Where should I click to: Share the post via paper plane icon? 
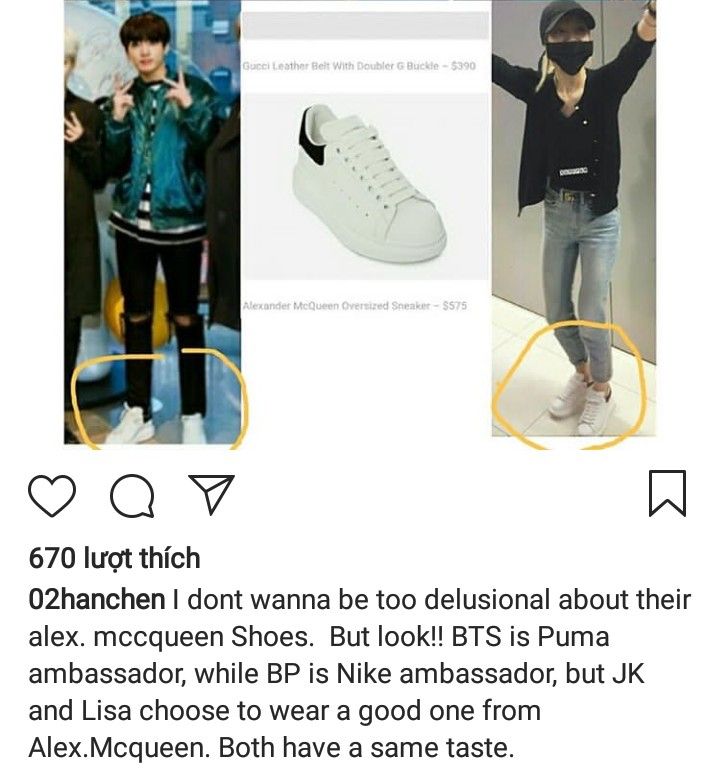212,494
